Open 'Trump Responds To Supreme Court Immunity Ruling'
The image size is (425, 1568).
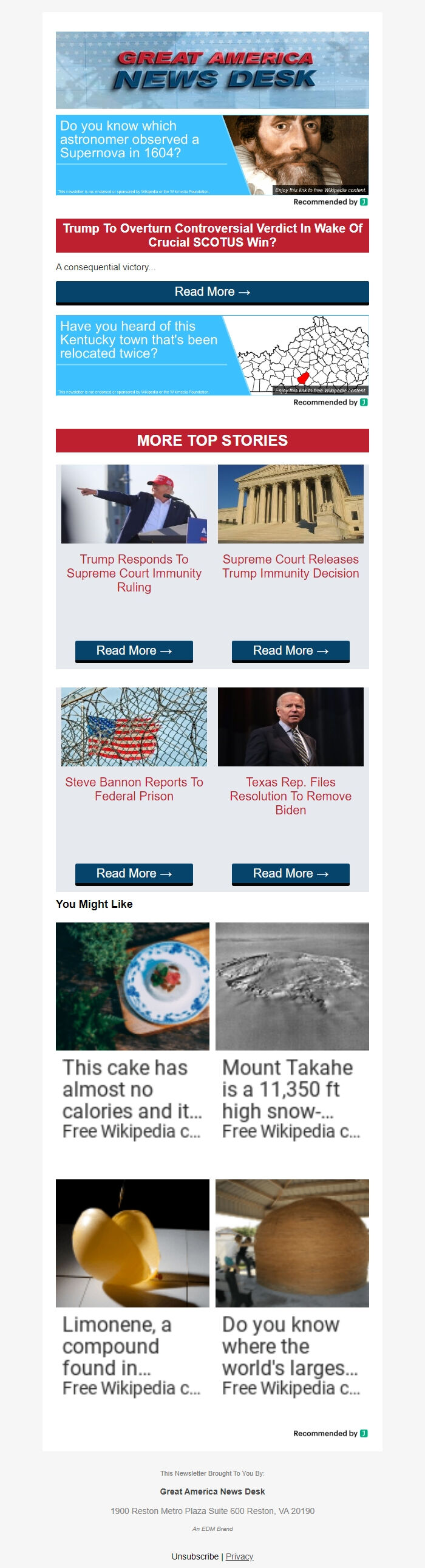[134, 573]
